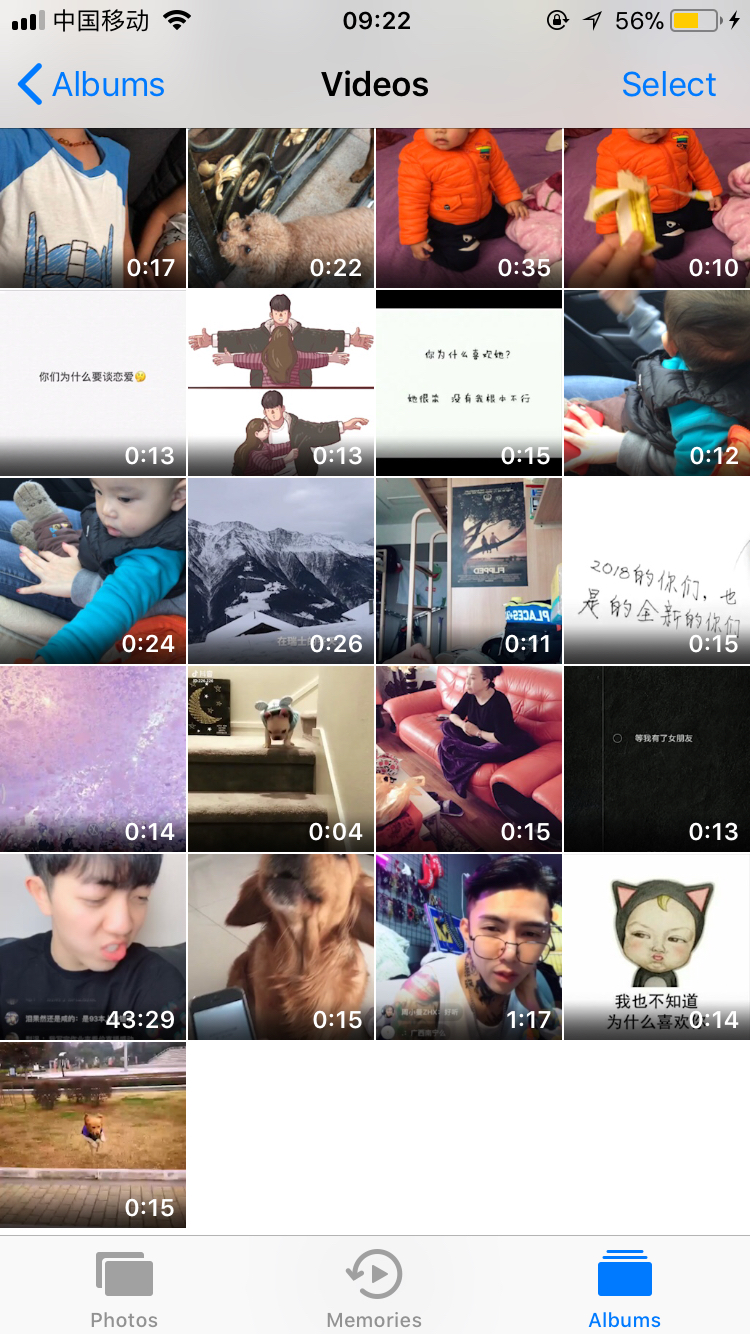The image size is (750, 1334).
Task: Play the dog running on grass video
Action: [x=92, y=1134]
